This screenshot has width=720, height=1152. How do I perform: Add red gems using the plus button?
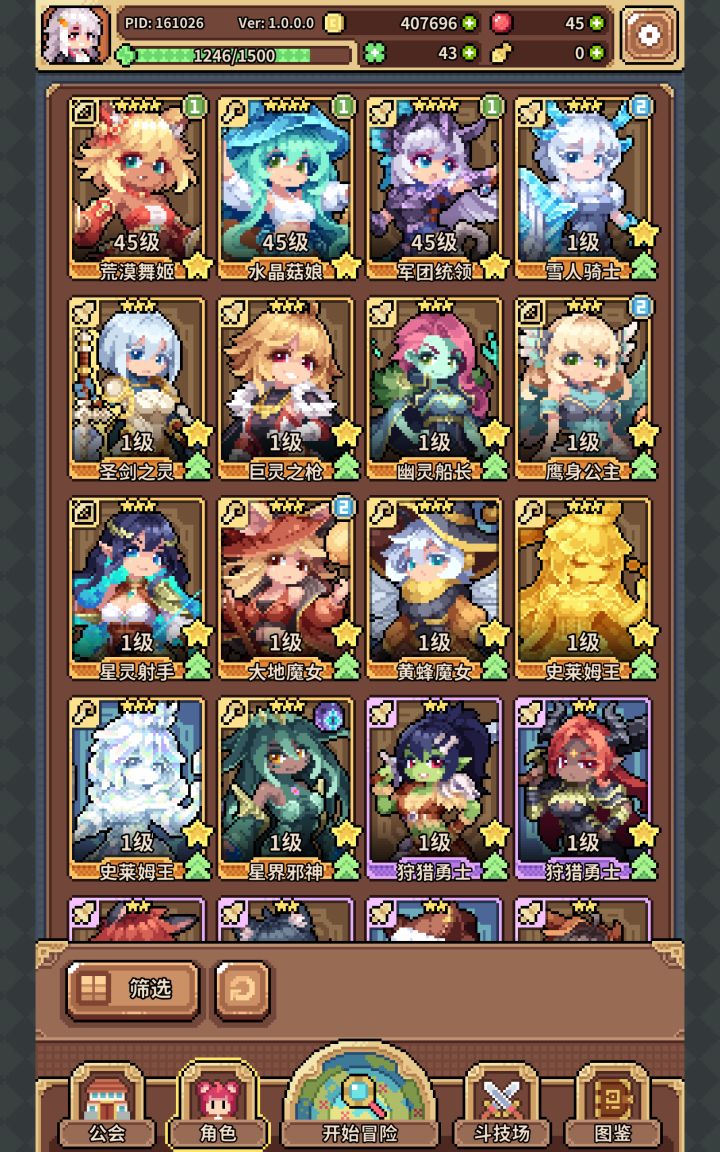coord(597,24)
